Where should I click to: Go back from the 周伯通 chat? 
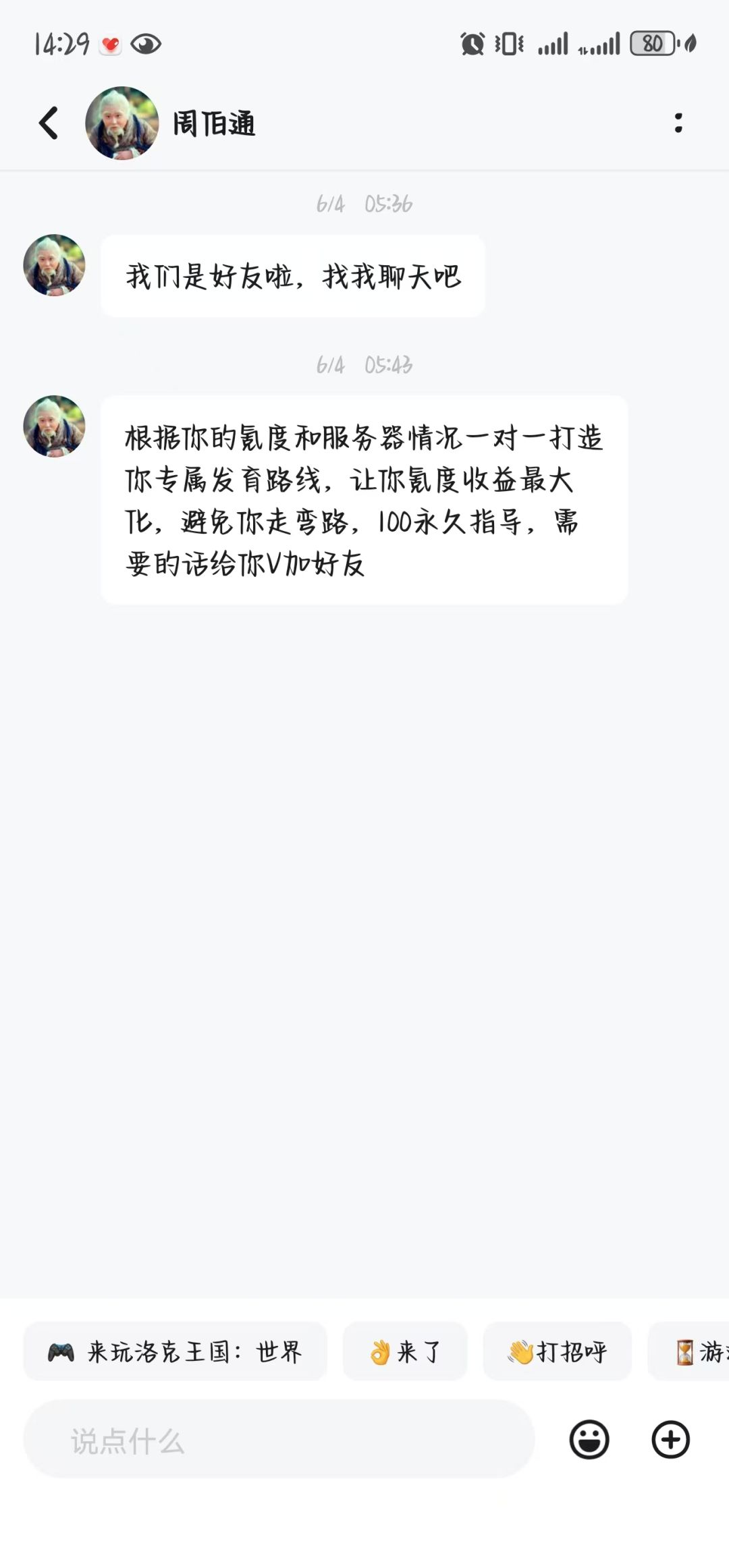[48, 123]
